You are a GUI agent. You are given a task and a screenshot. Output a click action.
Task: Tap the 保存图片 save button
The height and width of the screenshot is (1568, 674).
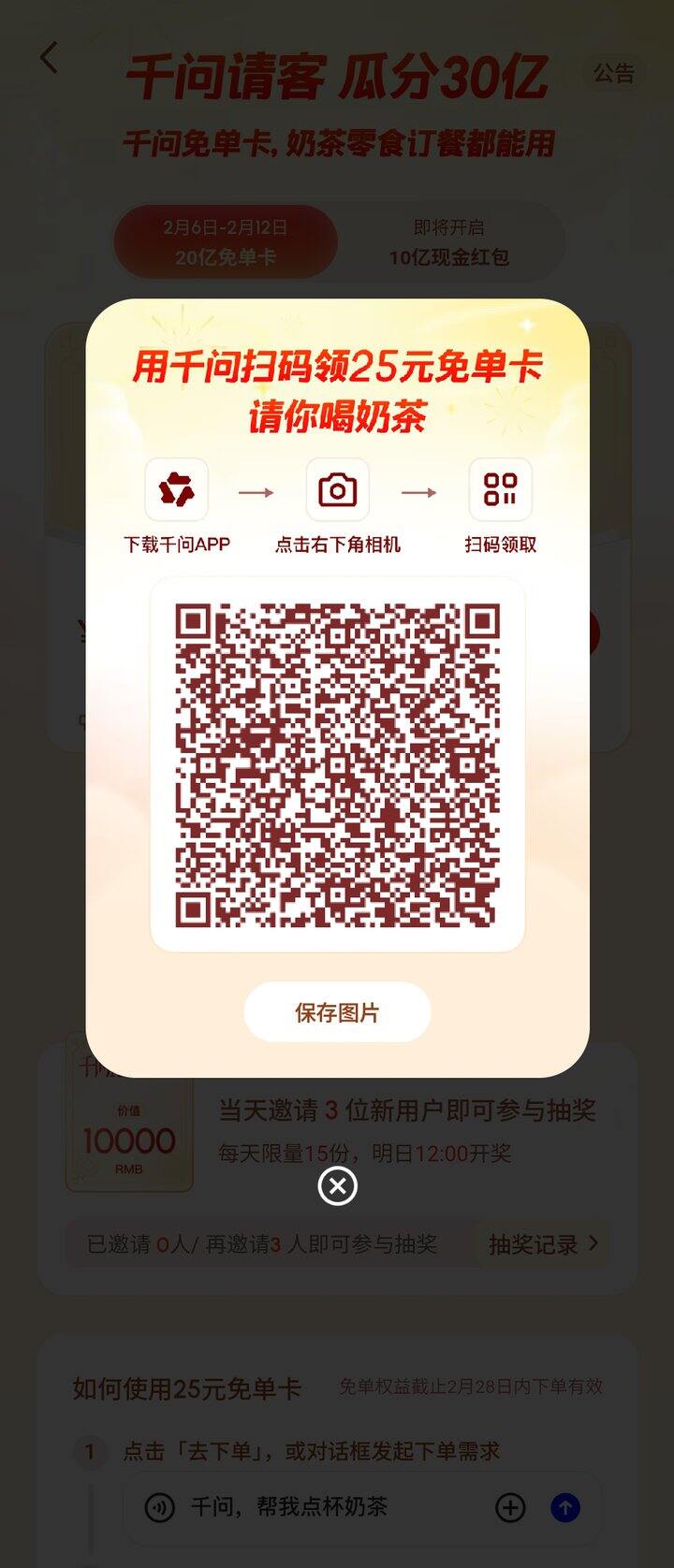[337, 1011]
